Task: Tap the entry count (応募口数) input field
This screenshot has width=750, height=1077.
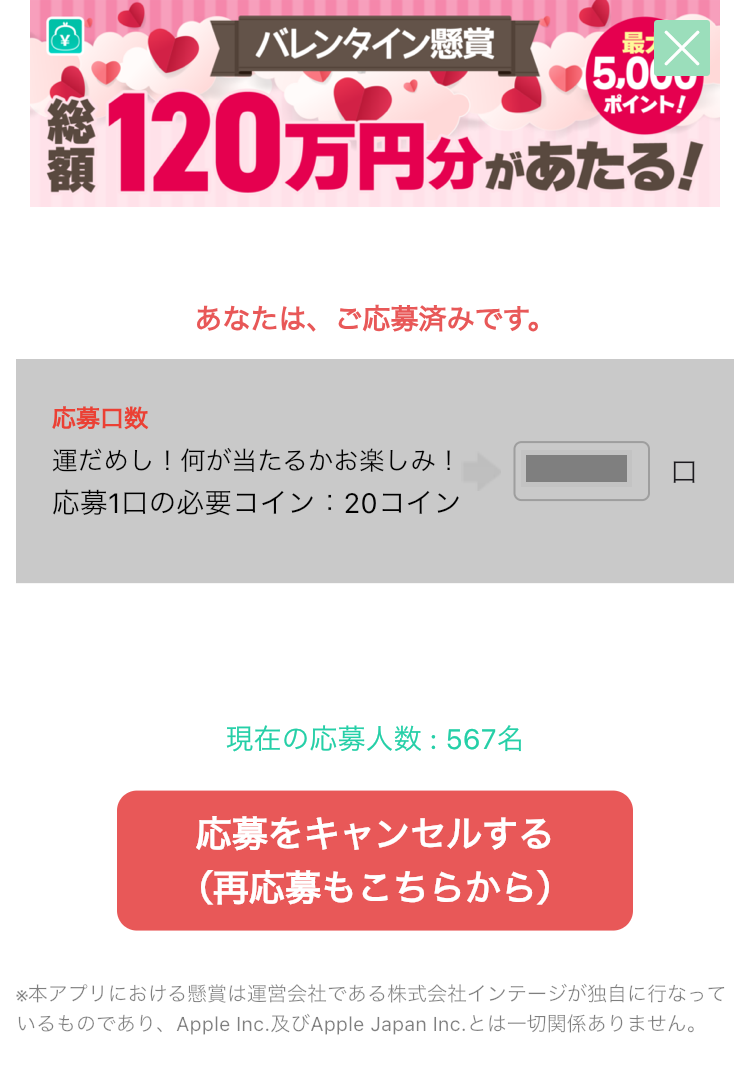Action: pyautogui.click(x=581, y=471)
